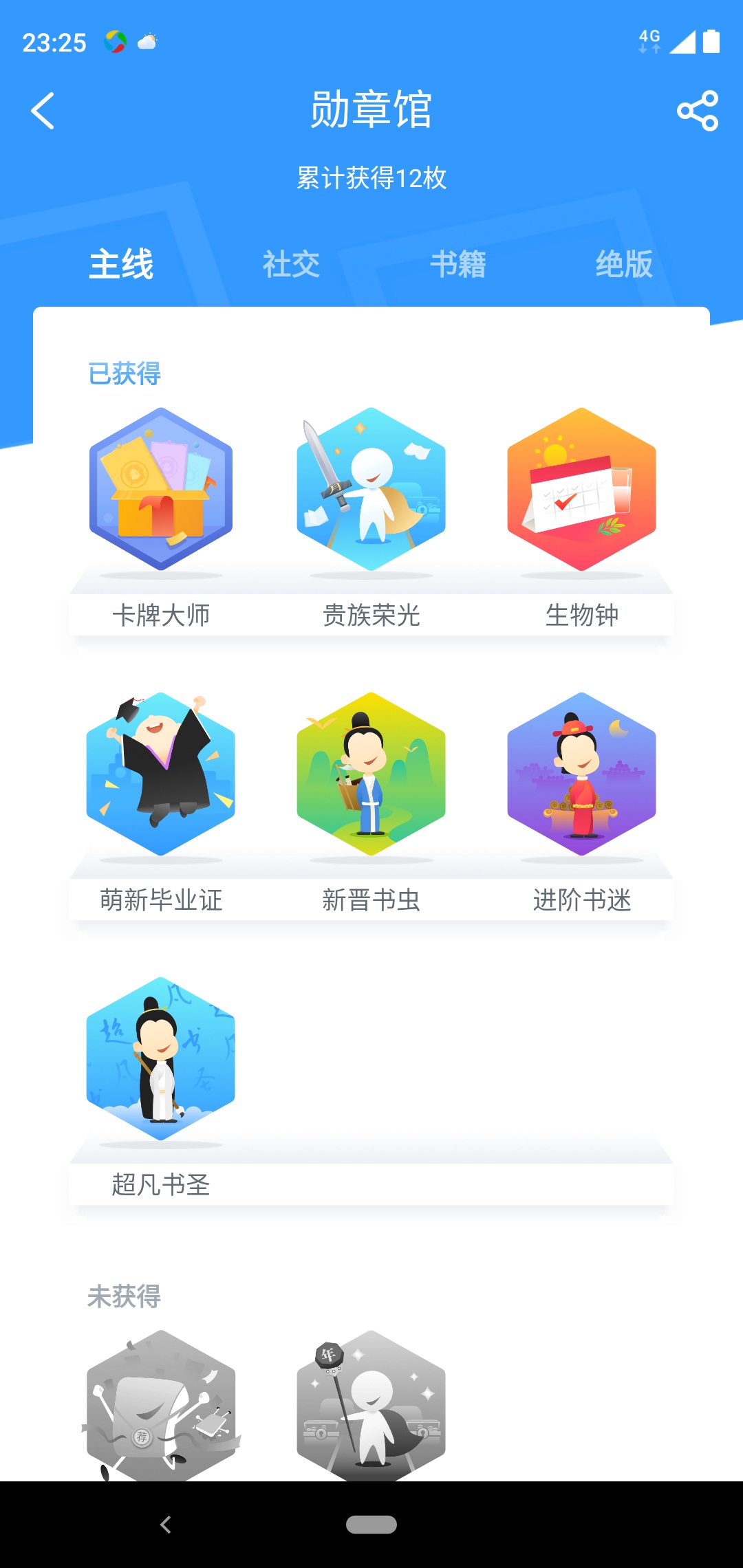Image resolution: width=743 pixels, height=1568 pixels.
Task: Tap the system home pill
Action: coord(371,1525)
